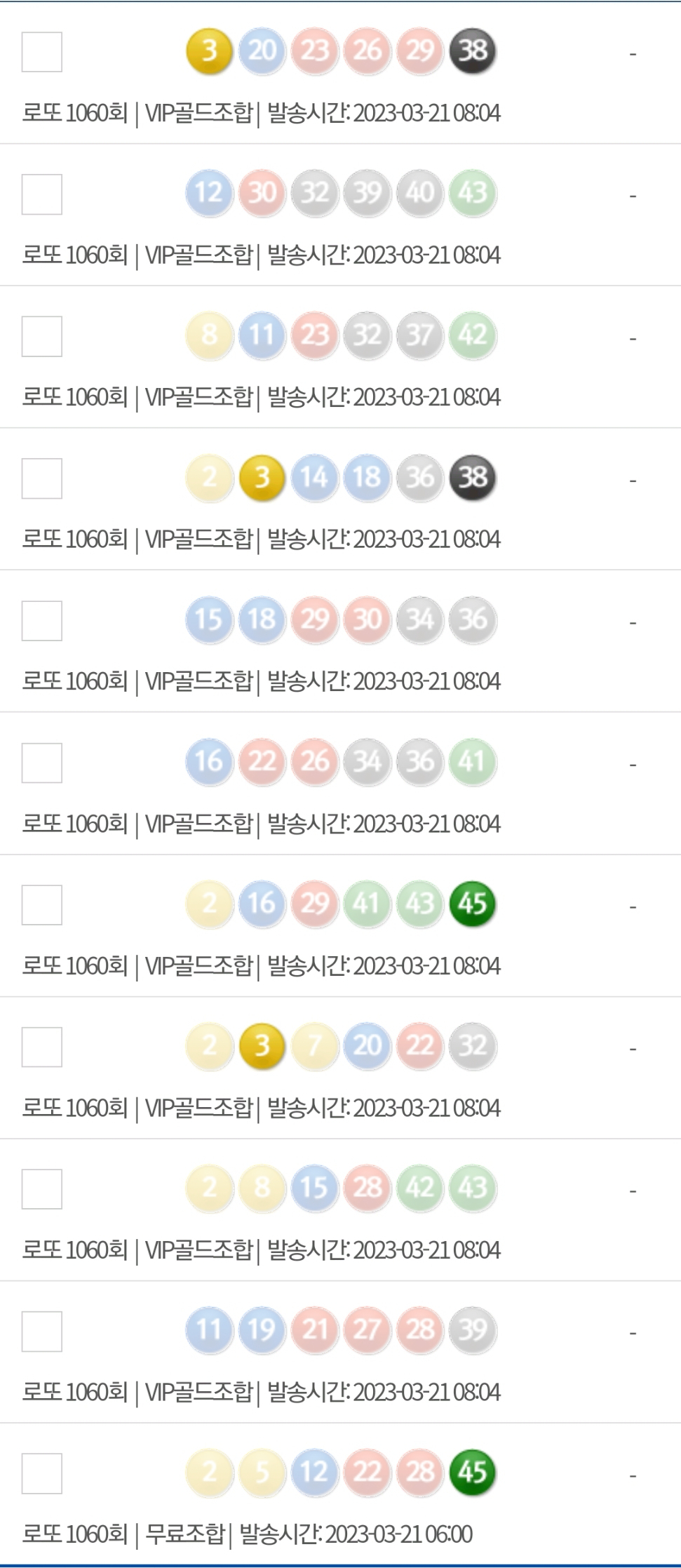Viewport: 681px width, 1568px height.
Task: Check the combination 2 3 7 20 22 32
Action: [42, 1047]
